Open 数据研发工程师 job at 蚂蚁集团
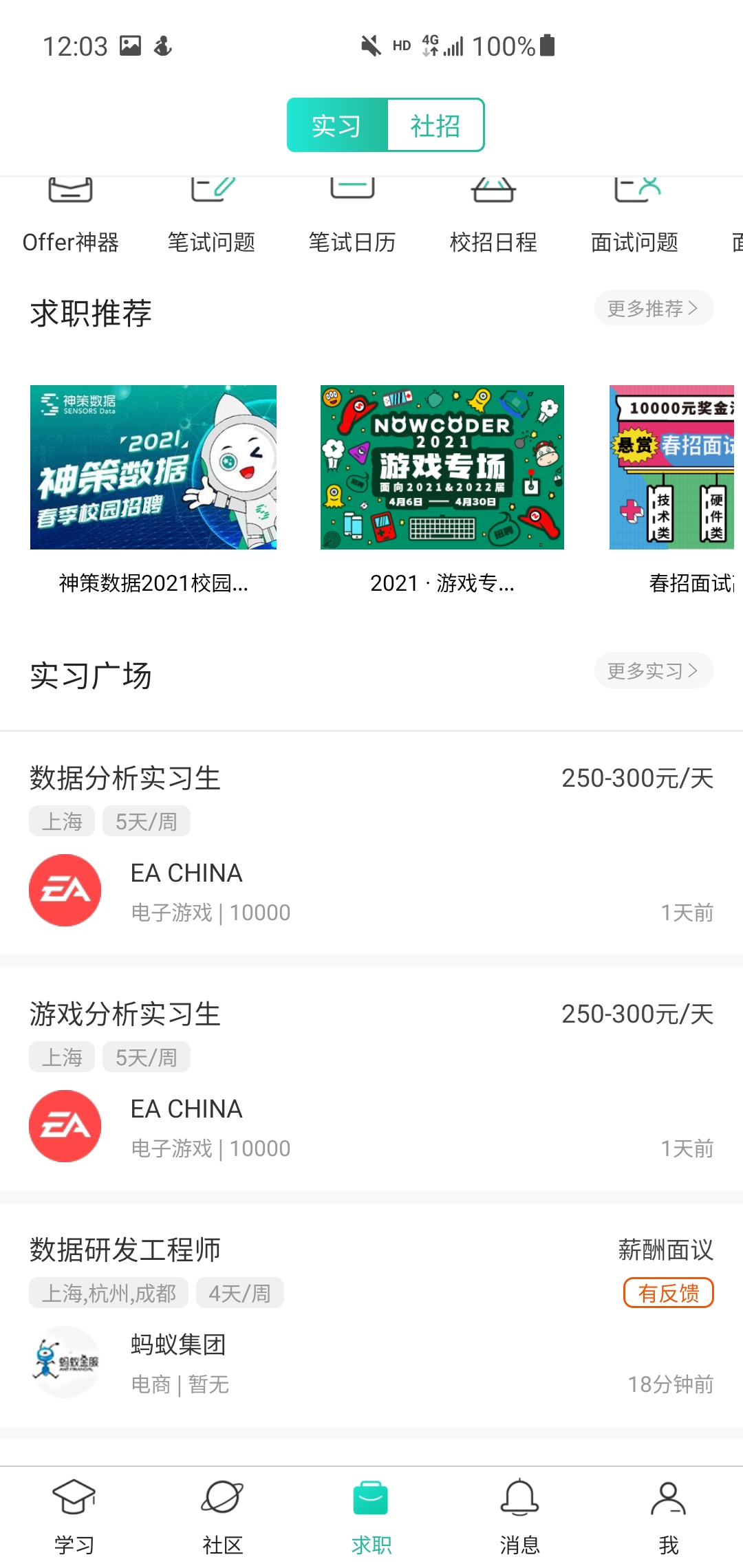This screenshot has height=1568, width=743. point(371,1315)
